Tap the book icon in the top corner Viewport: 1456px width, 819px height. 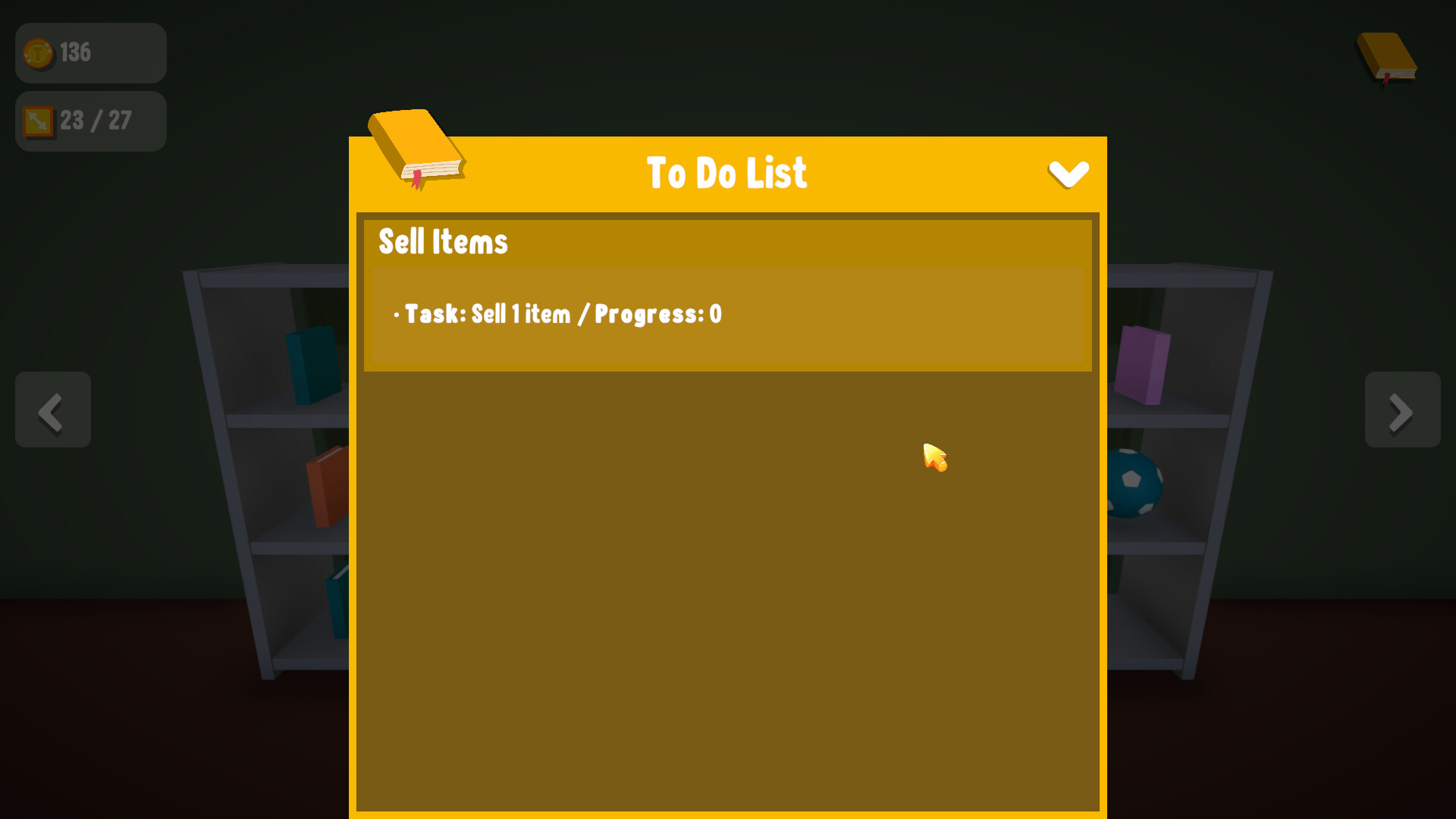(1386, 57)
